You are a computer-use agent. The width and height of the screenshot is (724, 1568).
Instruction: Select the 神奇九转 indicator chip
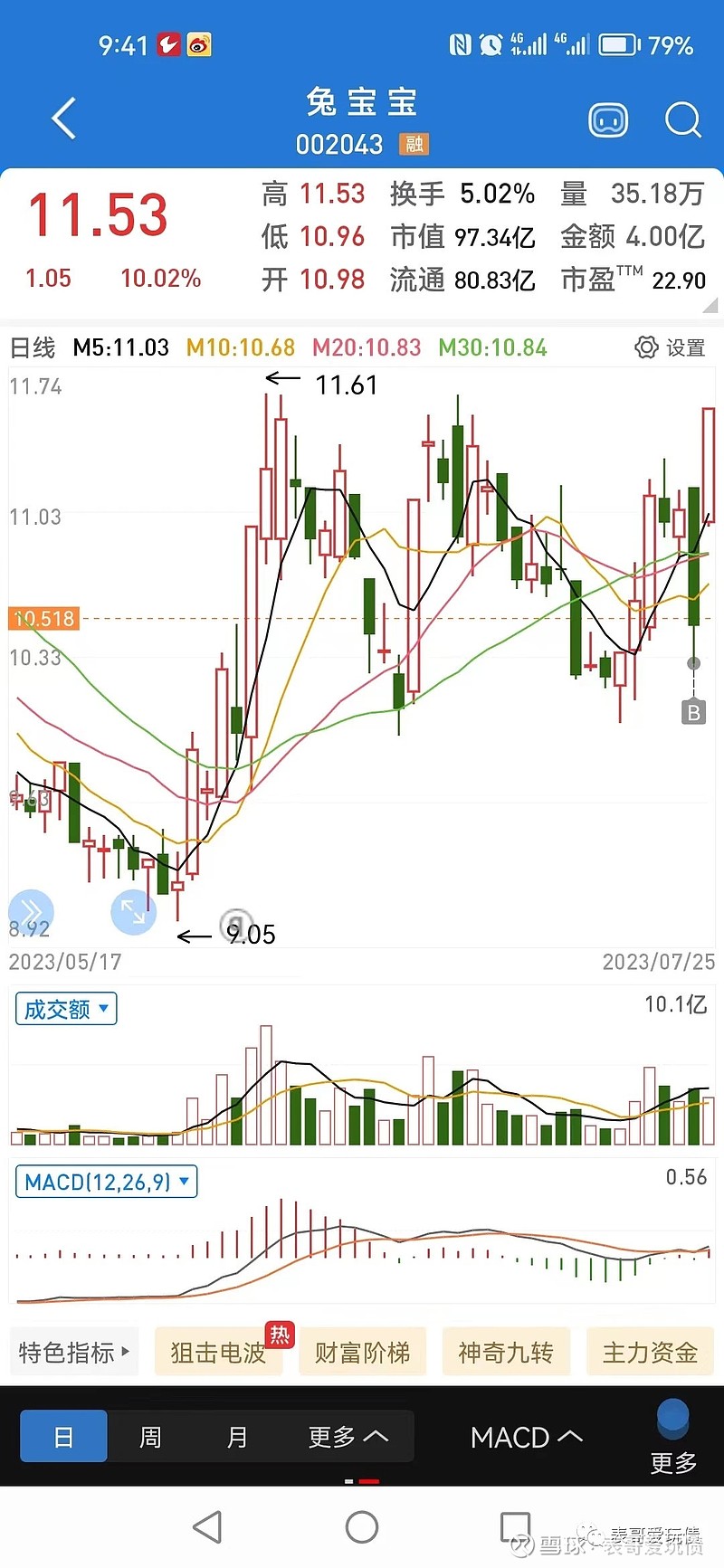click(x=506, y=1353)
